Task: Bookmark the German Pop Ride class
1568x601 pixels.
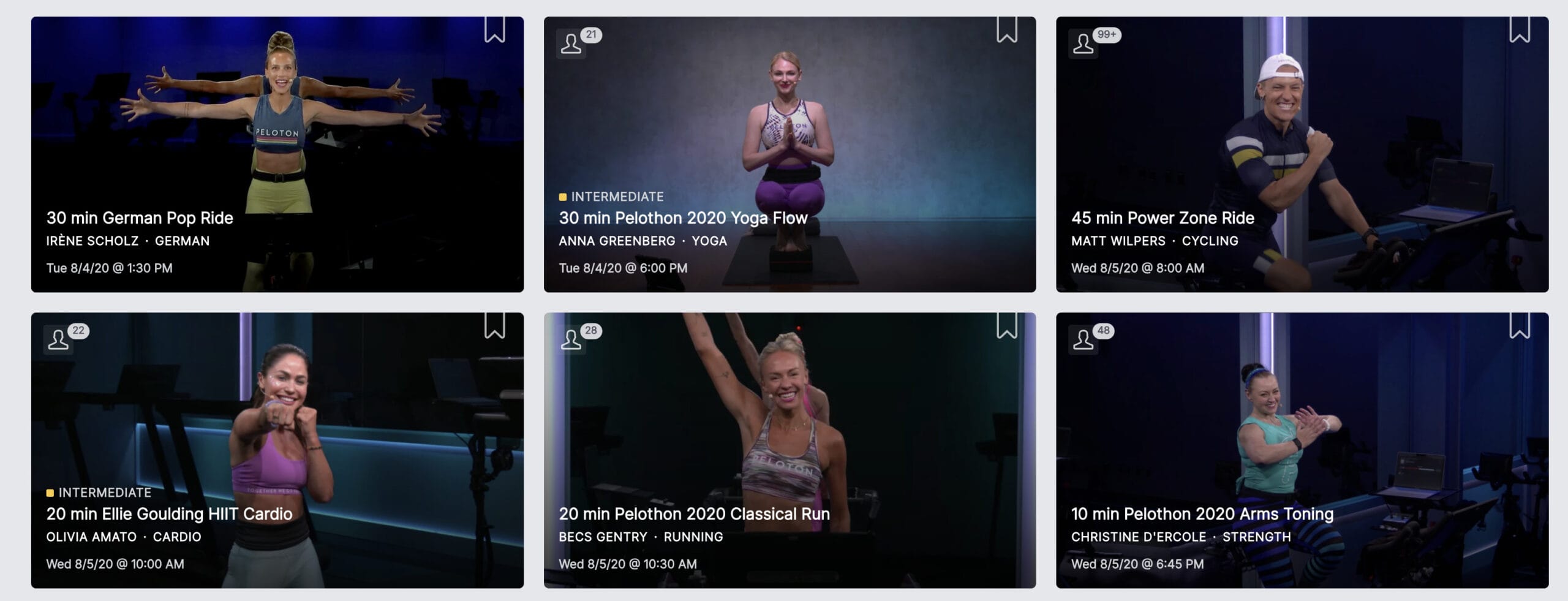Action: coord(494,29)
